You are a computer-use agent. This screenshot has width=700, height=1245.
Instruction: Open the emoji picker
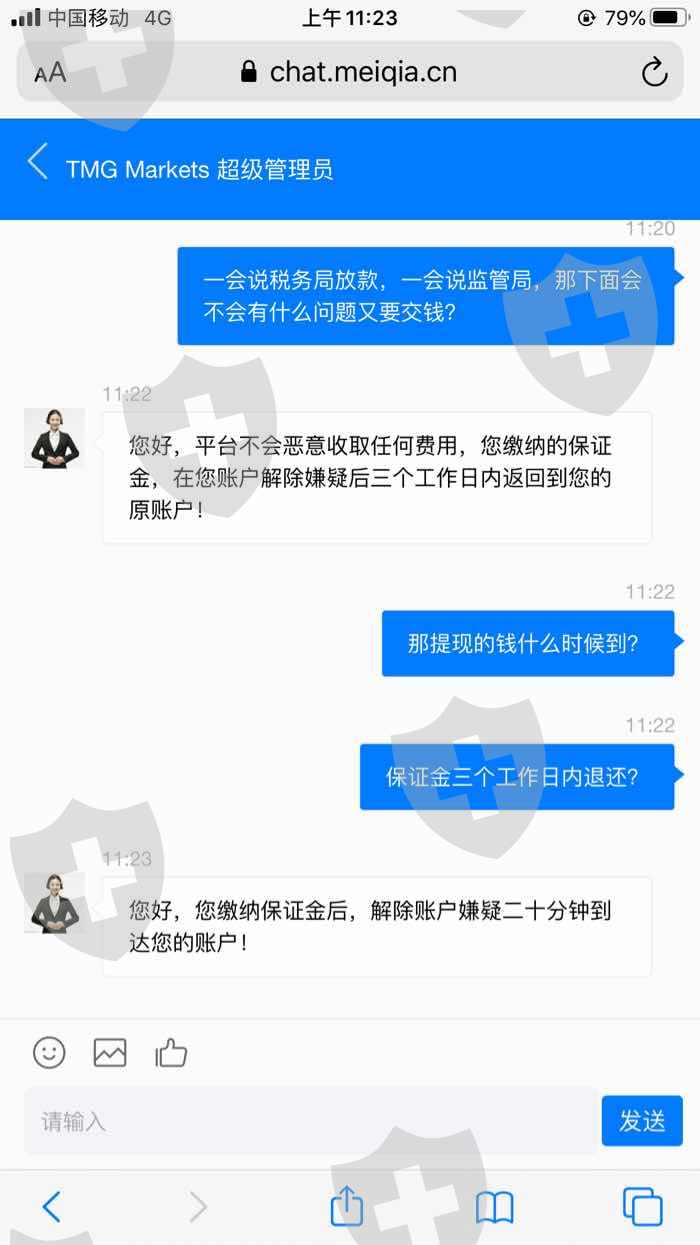[49, 1052]
